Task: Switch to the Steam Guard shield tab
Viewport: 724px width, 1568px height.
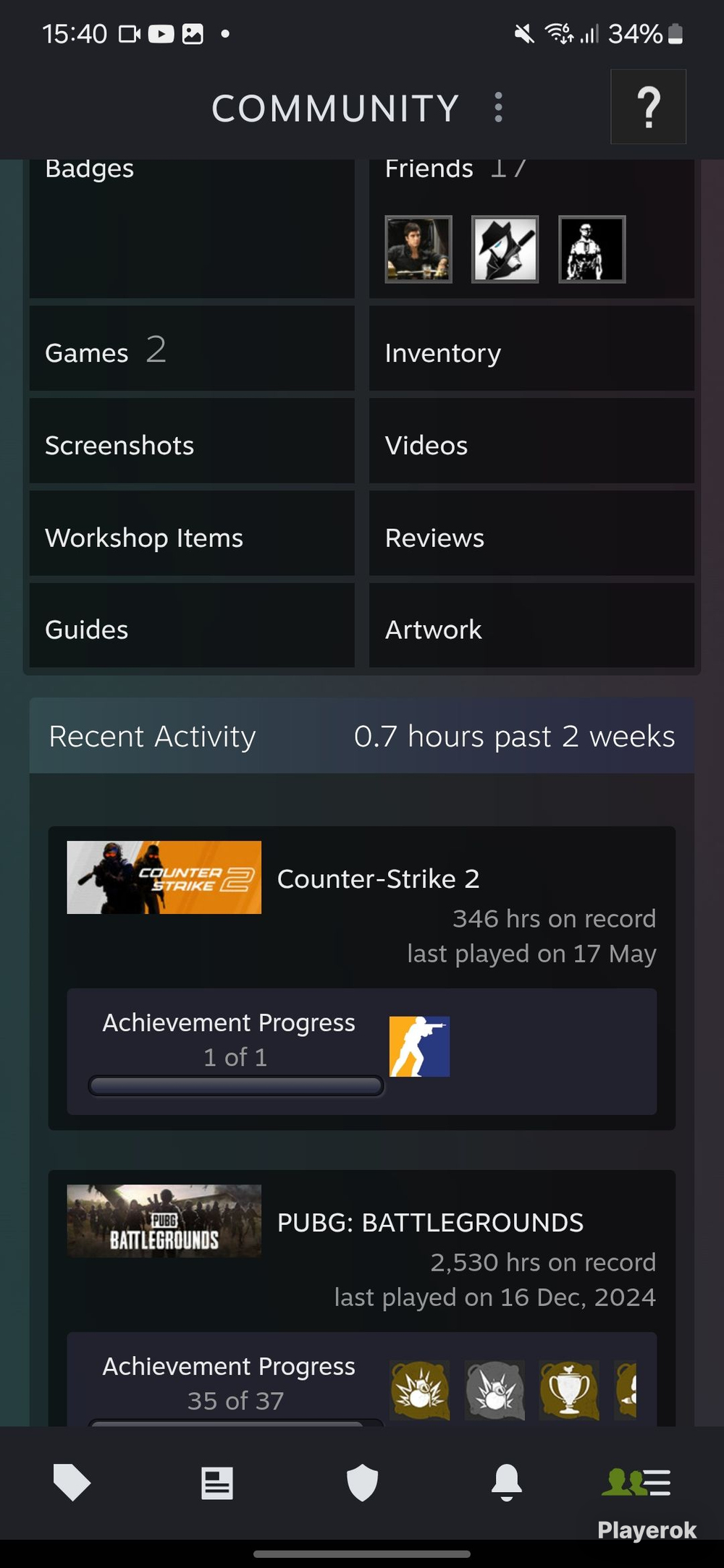Action: click(x=362, y=1483)
